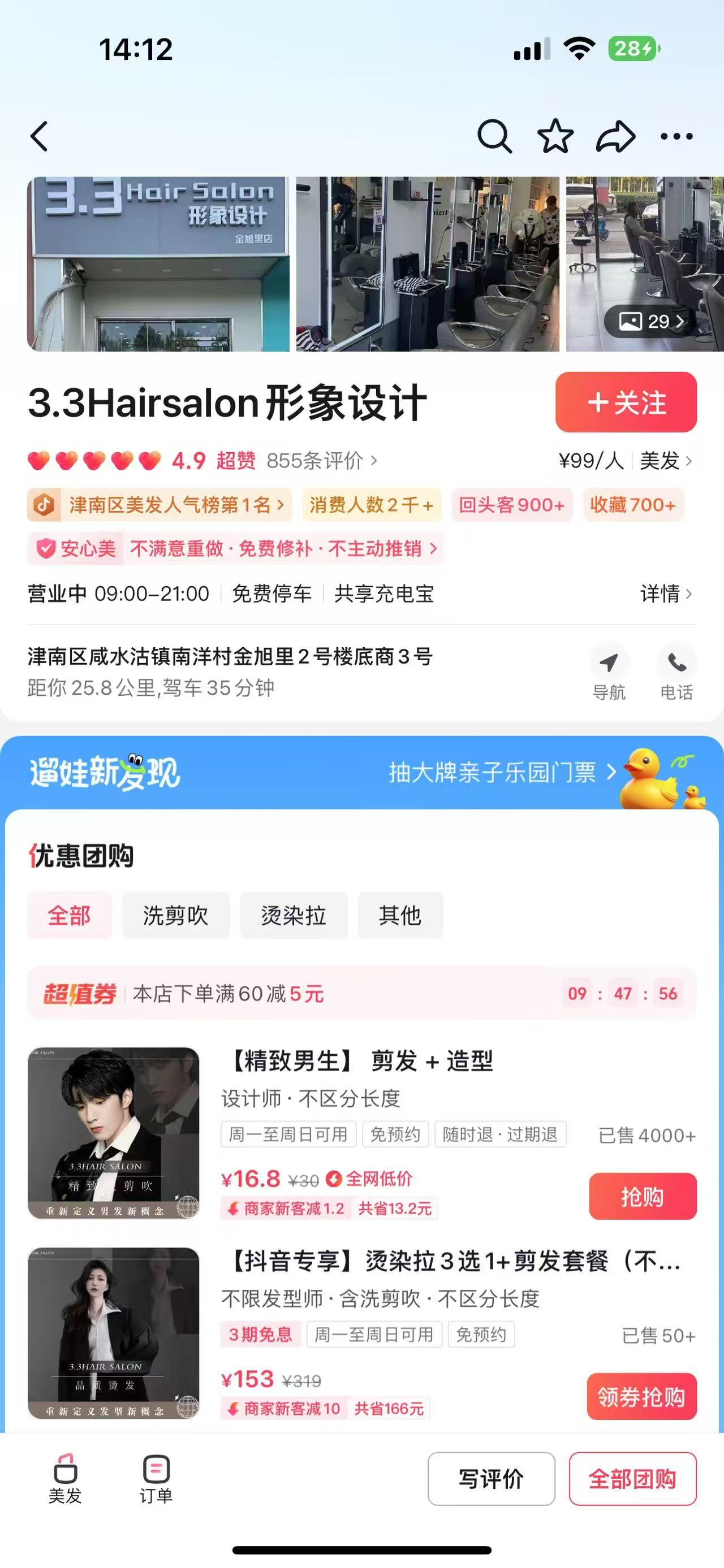Screen dimensions: 724x1568
Task: Select the 烫染拉 filter chip
Action: [x=294, y=915]
